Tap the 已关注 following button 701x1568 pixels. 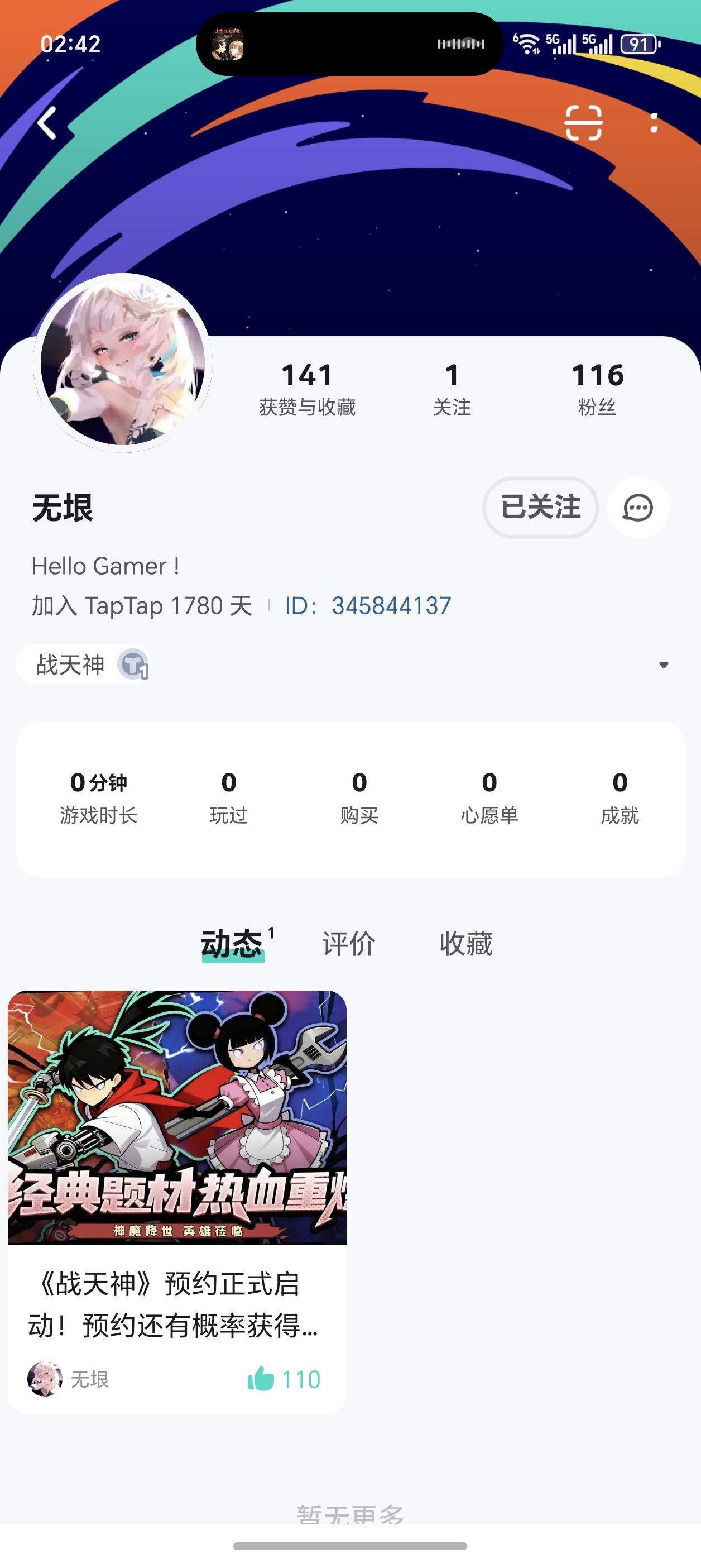540,507
